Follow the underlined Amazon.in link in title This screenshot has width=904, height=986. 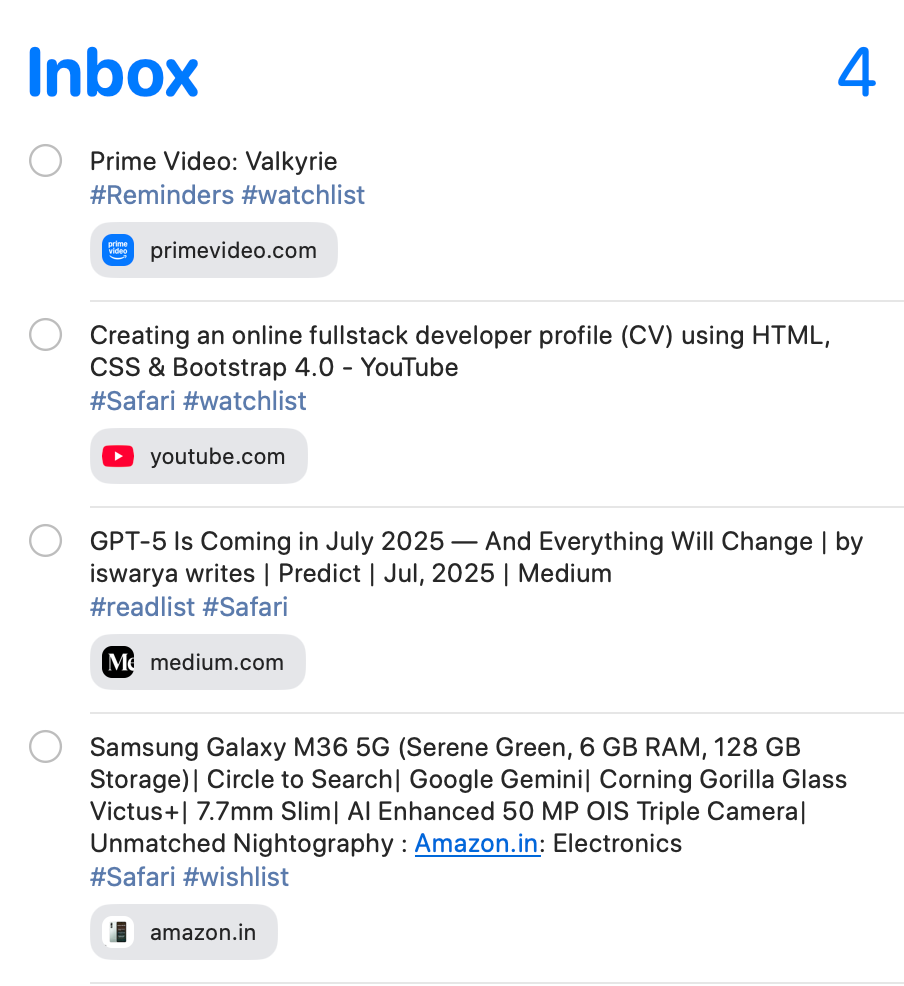(x=477, y=843)
